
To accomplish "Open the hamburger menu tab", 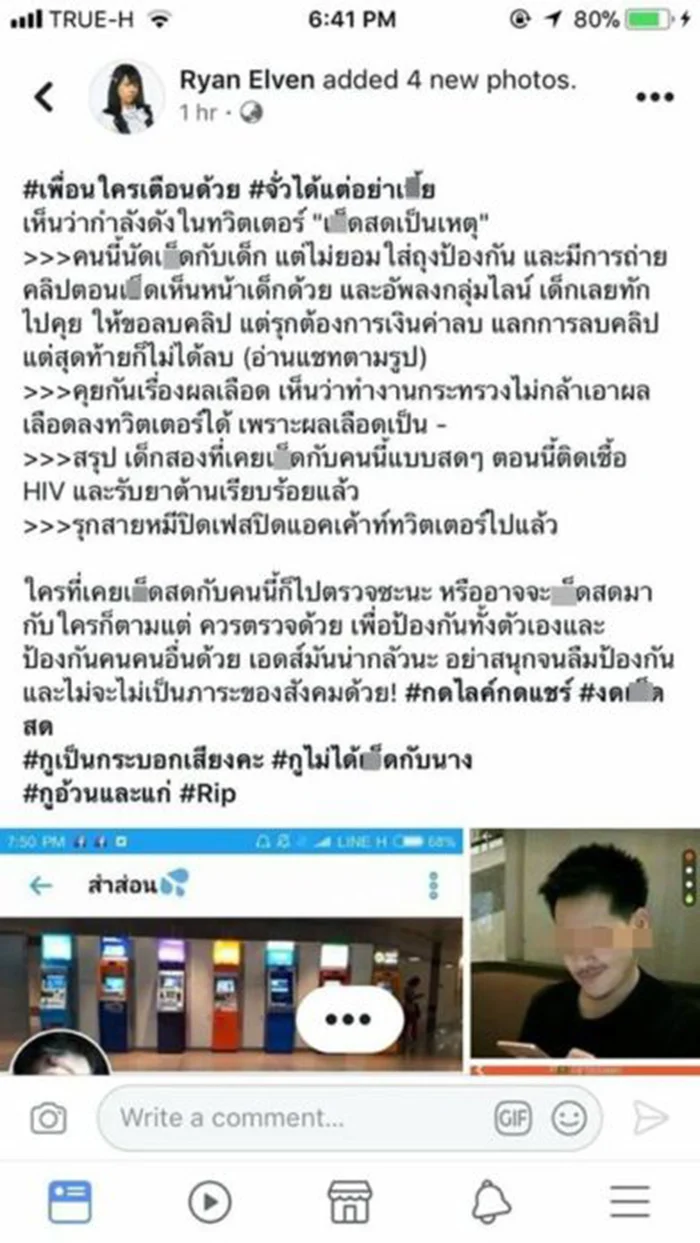I will point(630,1201).
